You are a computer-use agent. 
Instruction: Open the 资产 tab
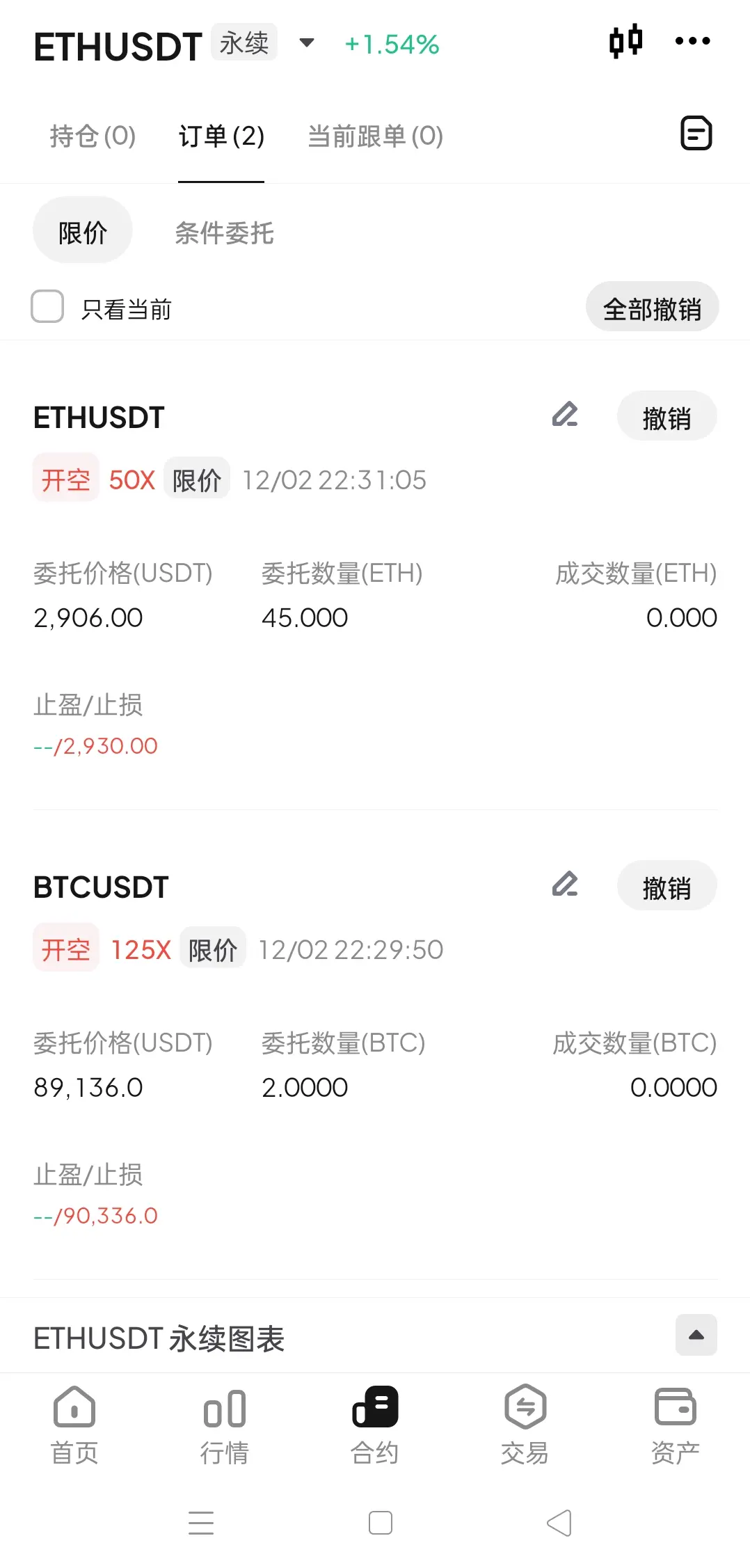coord(675,1425)
